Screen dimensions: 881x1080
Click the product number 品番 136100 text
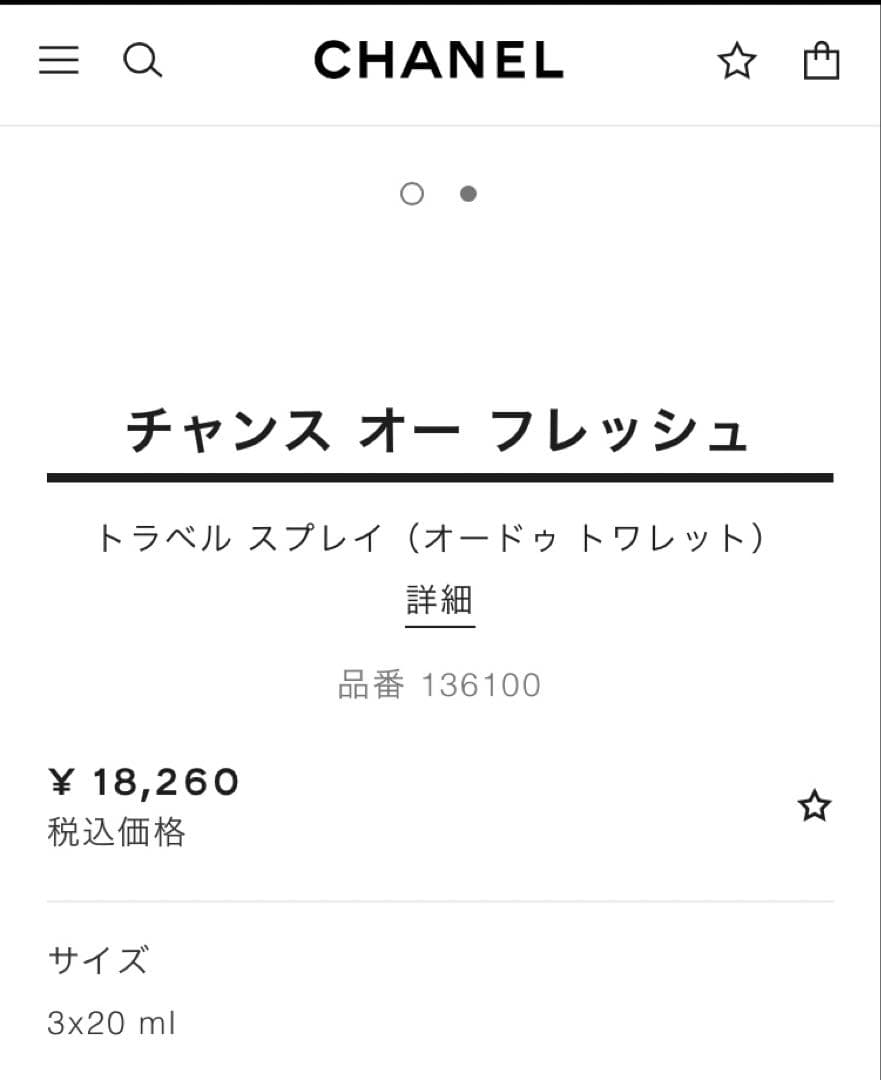(x=440, y=684)
